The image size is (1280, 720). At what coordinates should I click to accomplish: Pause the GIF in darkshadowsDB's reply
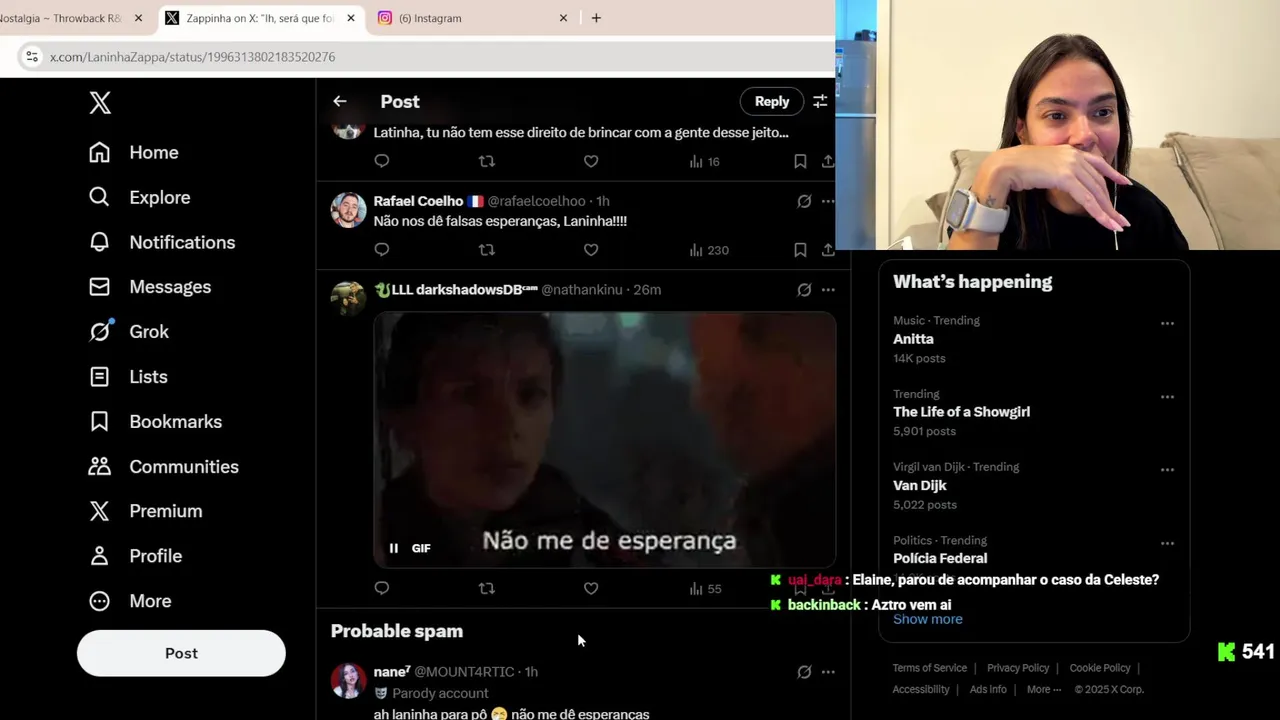394,548
